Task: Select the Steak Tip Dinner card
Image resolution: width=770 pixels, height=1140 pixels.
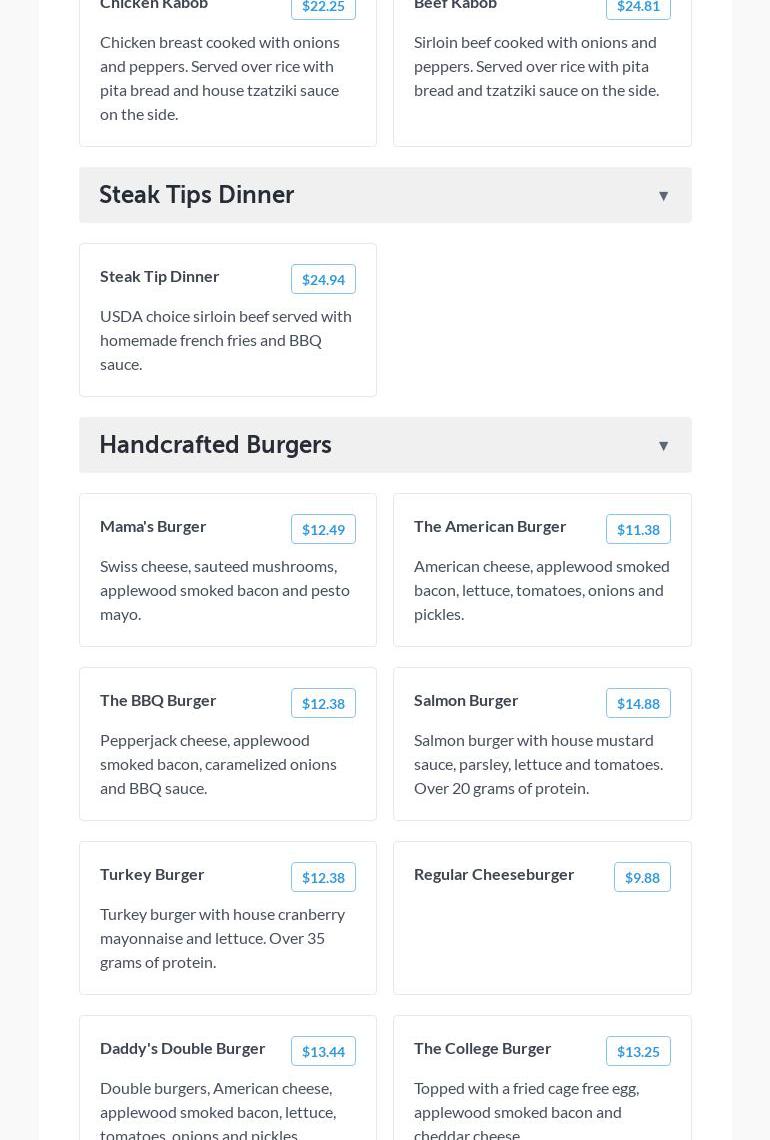Action: pos(228,320)
